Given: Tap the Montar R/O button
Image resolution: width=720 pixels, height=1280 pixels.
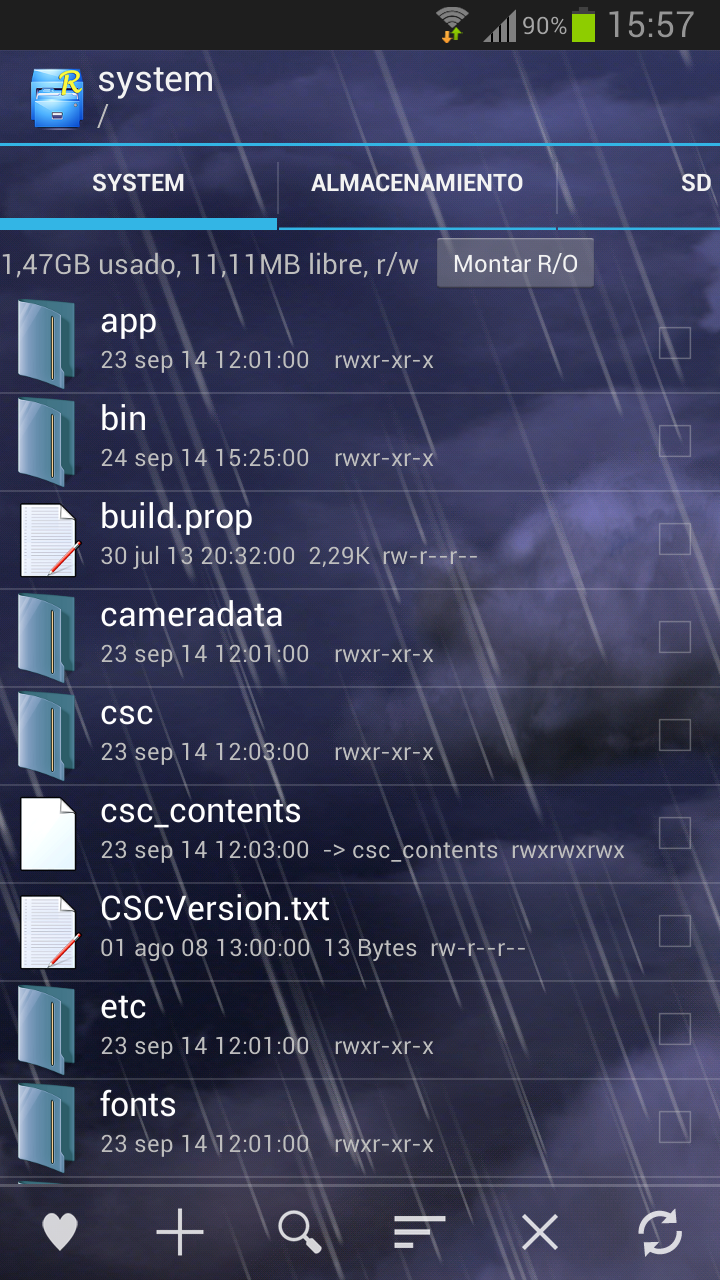Looking at the screenshot, I should pos(515,264).
